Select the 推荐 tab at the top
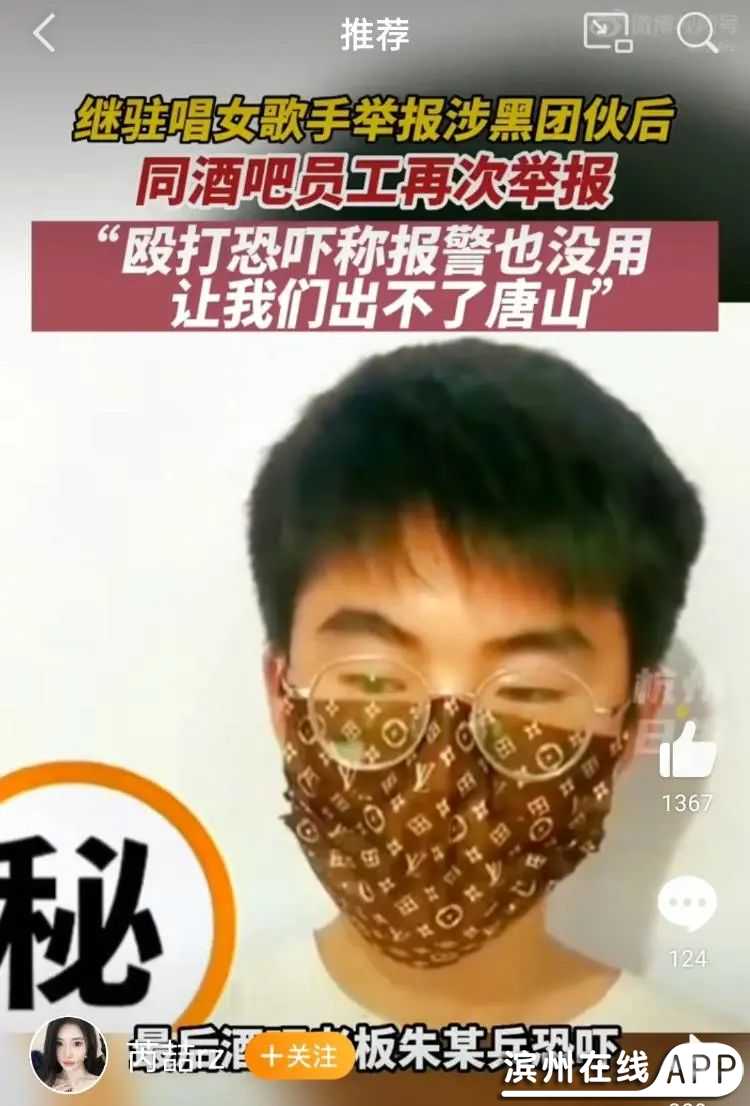This screenshot has width=750, height=1106. coord(375,34)
